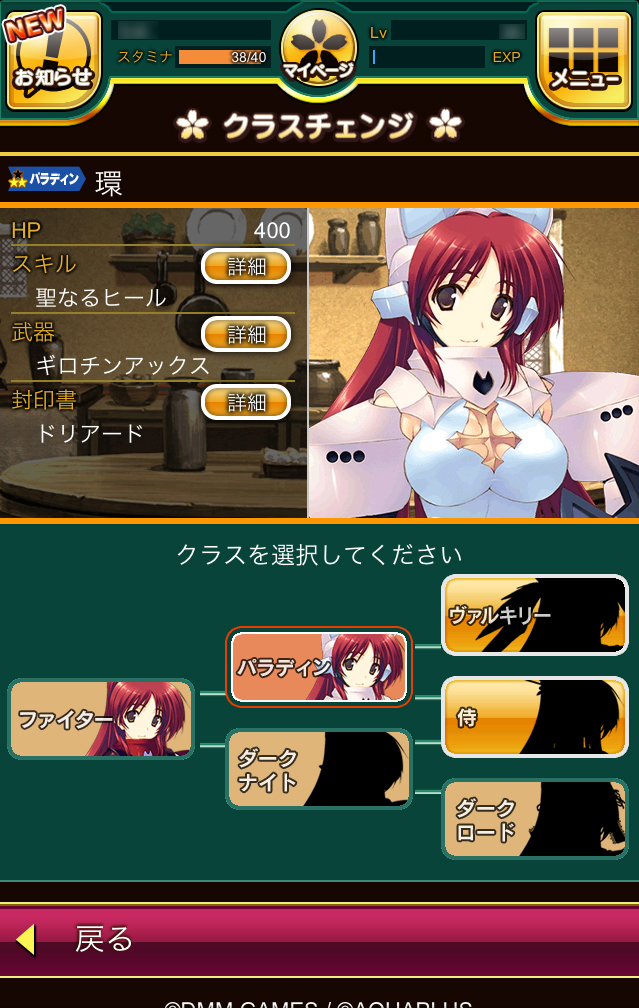Choose the ヴァルキリー class

[535, 615]
